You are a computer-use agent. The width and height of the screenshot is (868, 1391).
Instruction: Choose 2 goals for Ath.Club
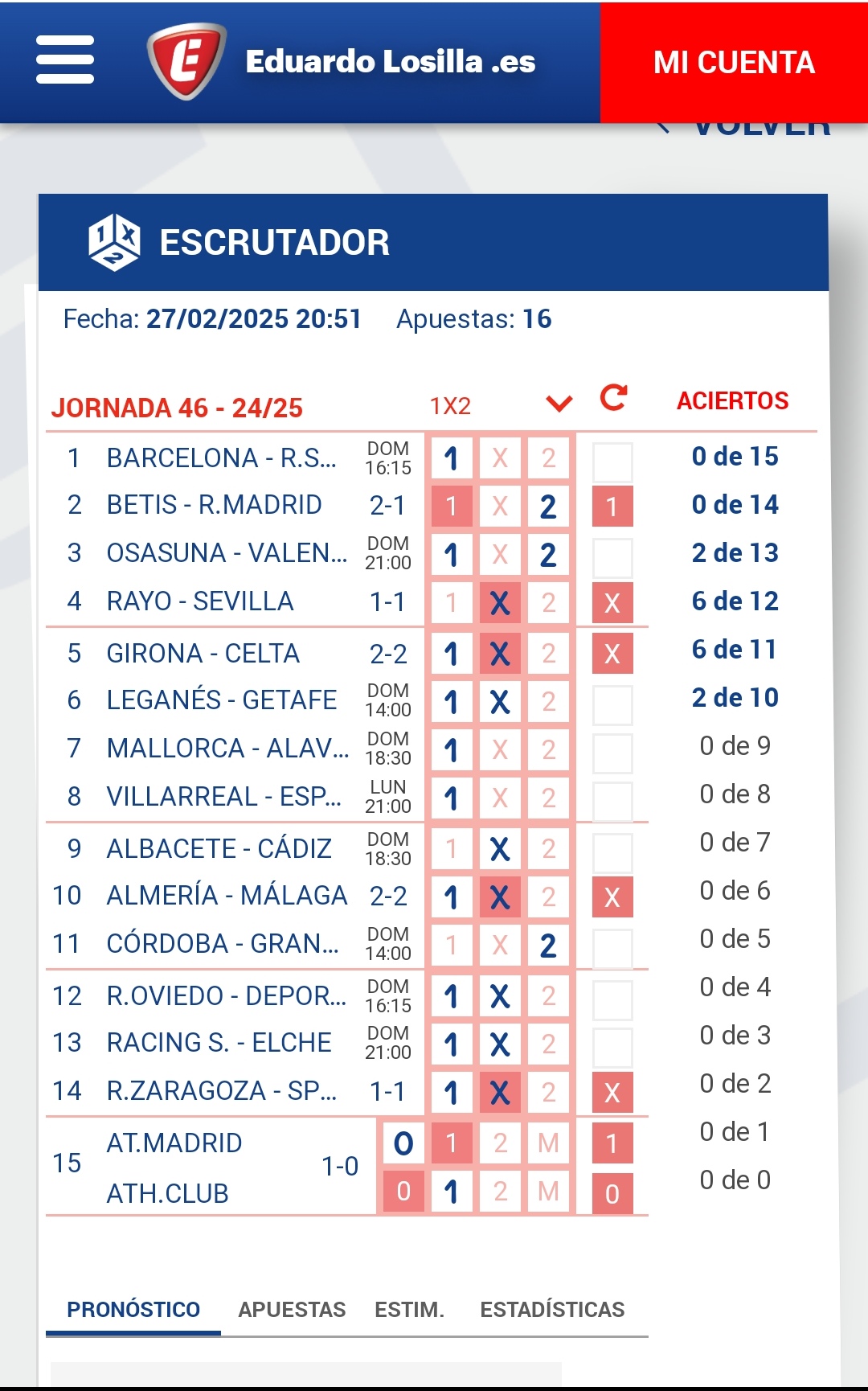(500, 1191)
